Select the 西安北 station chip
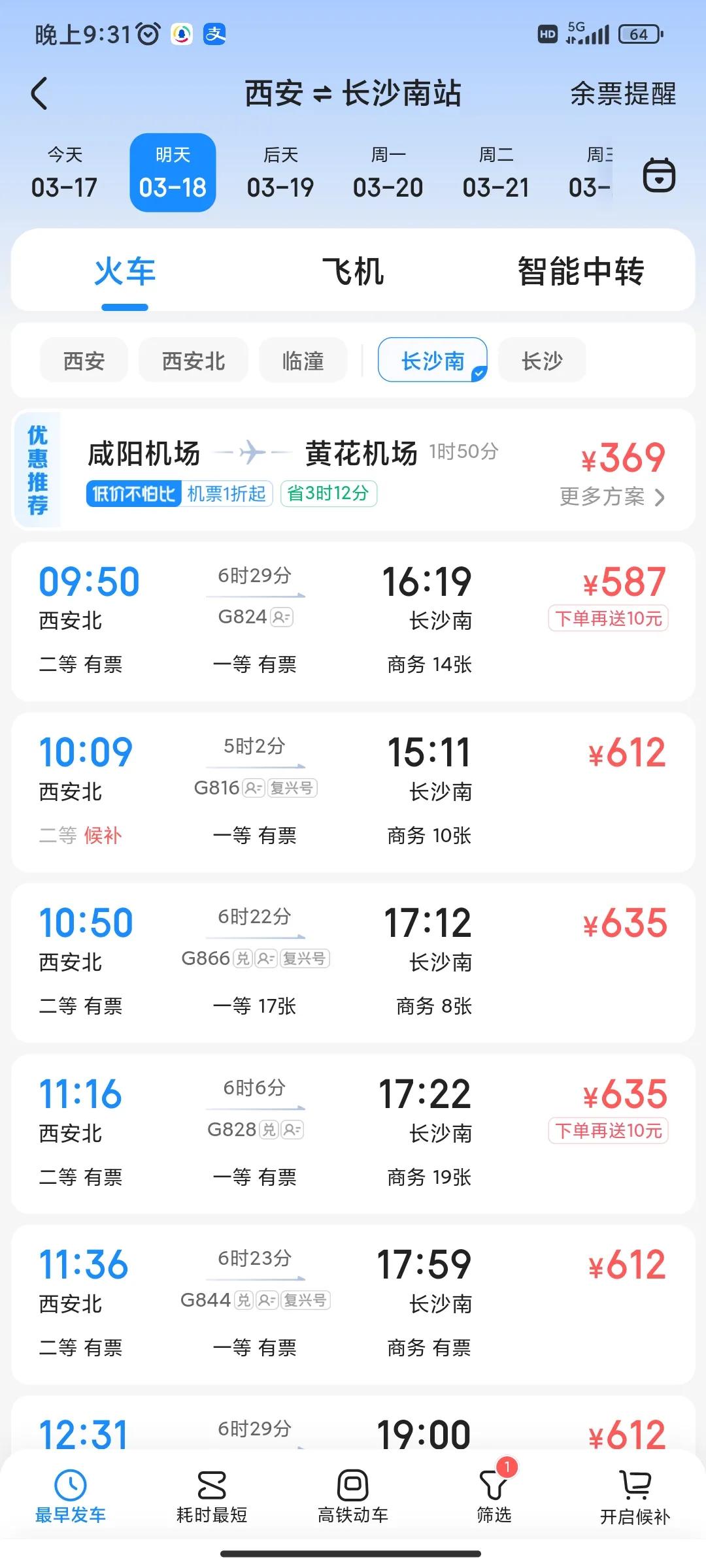The image size is (706, 1568). click(x=193, y=360)
